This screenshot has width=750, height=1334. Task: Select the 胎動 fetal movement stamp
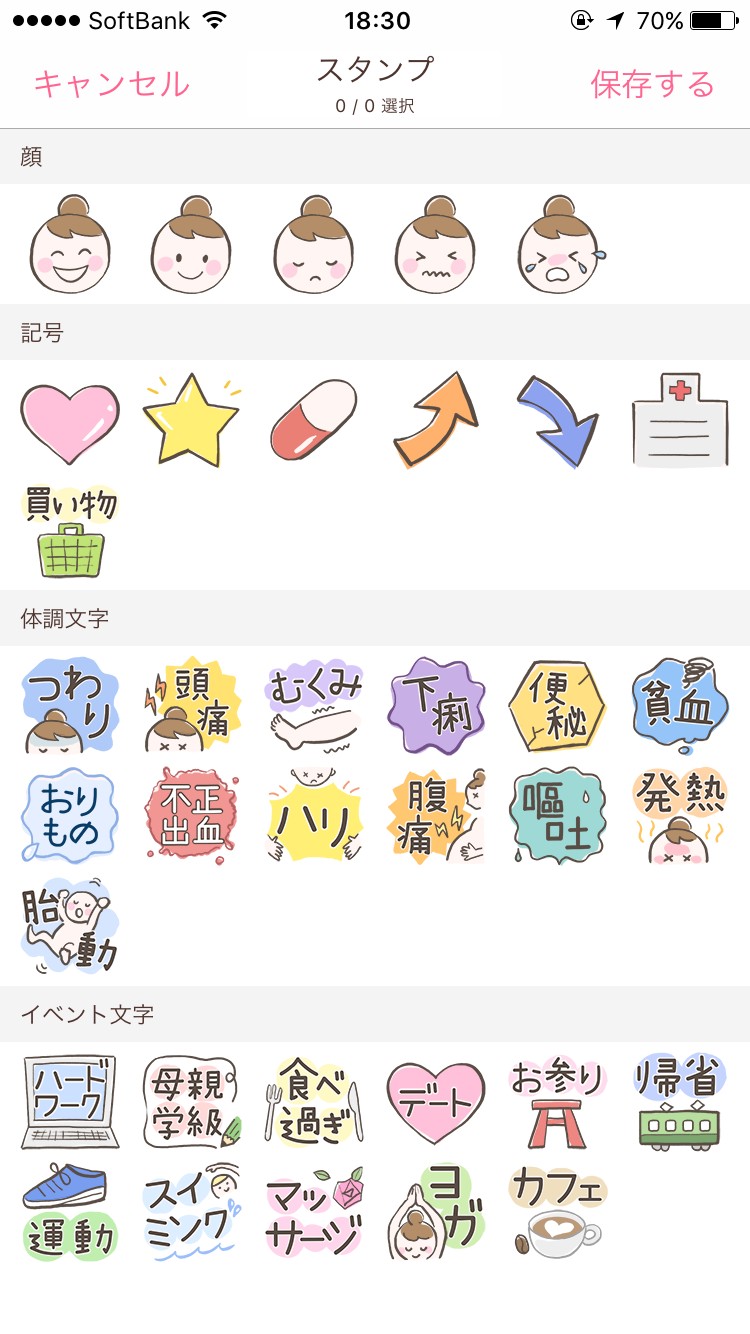click(70, 925)
